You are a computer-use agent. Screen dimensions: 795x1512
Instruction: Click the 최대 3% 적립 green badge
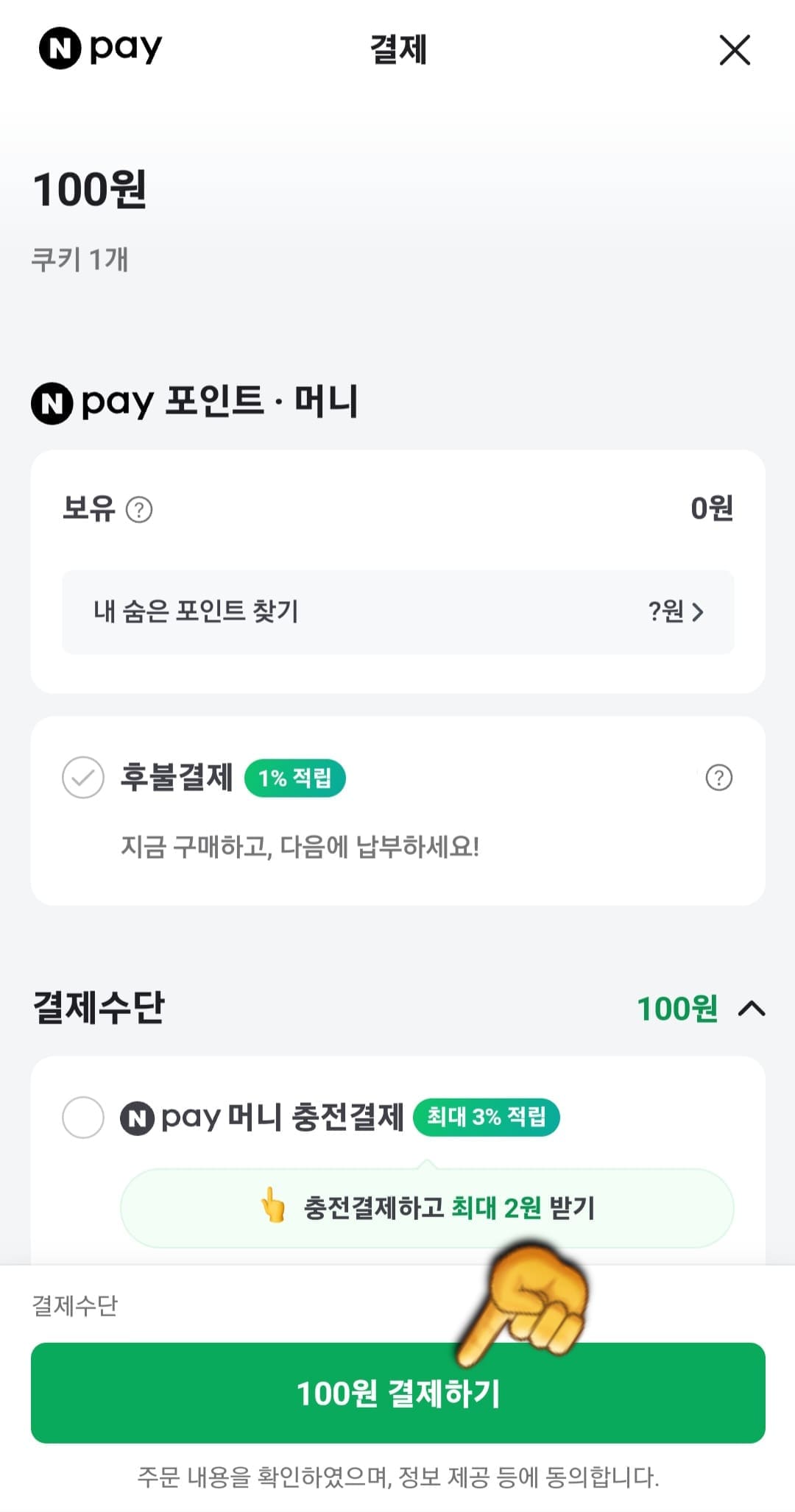tap(487, 1117)
